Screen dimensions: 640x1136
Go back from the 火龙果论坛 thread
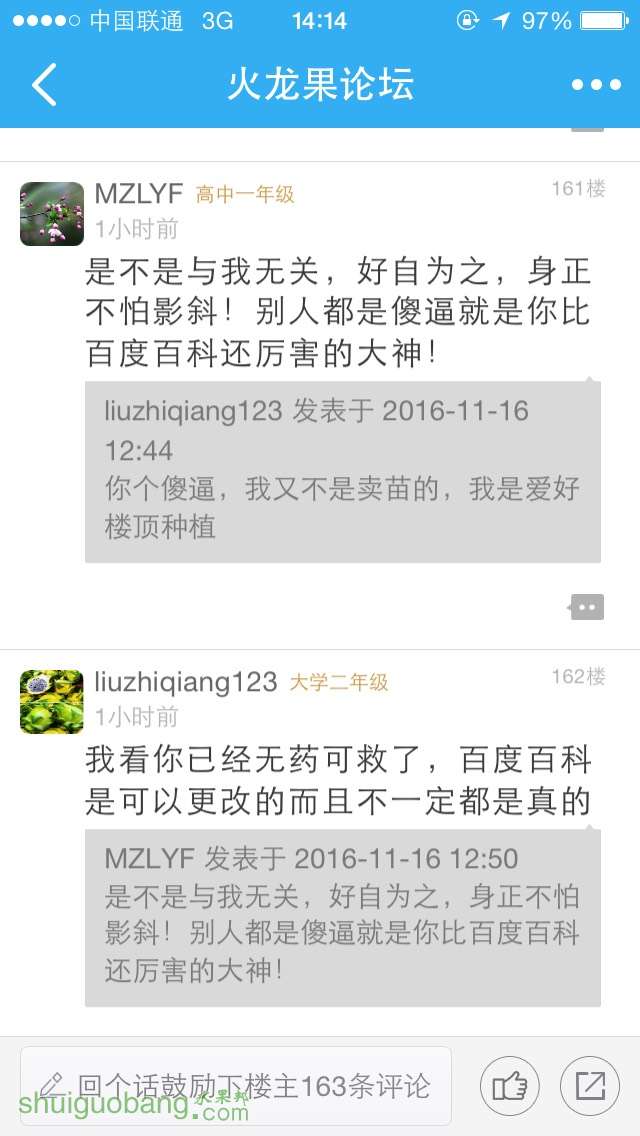[44, 85]
